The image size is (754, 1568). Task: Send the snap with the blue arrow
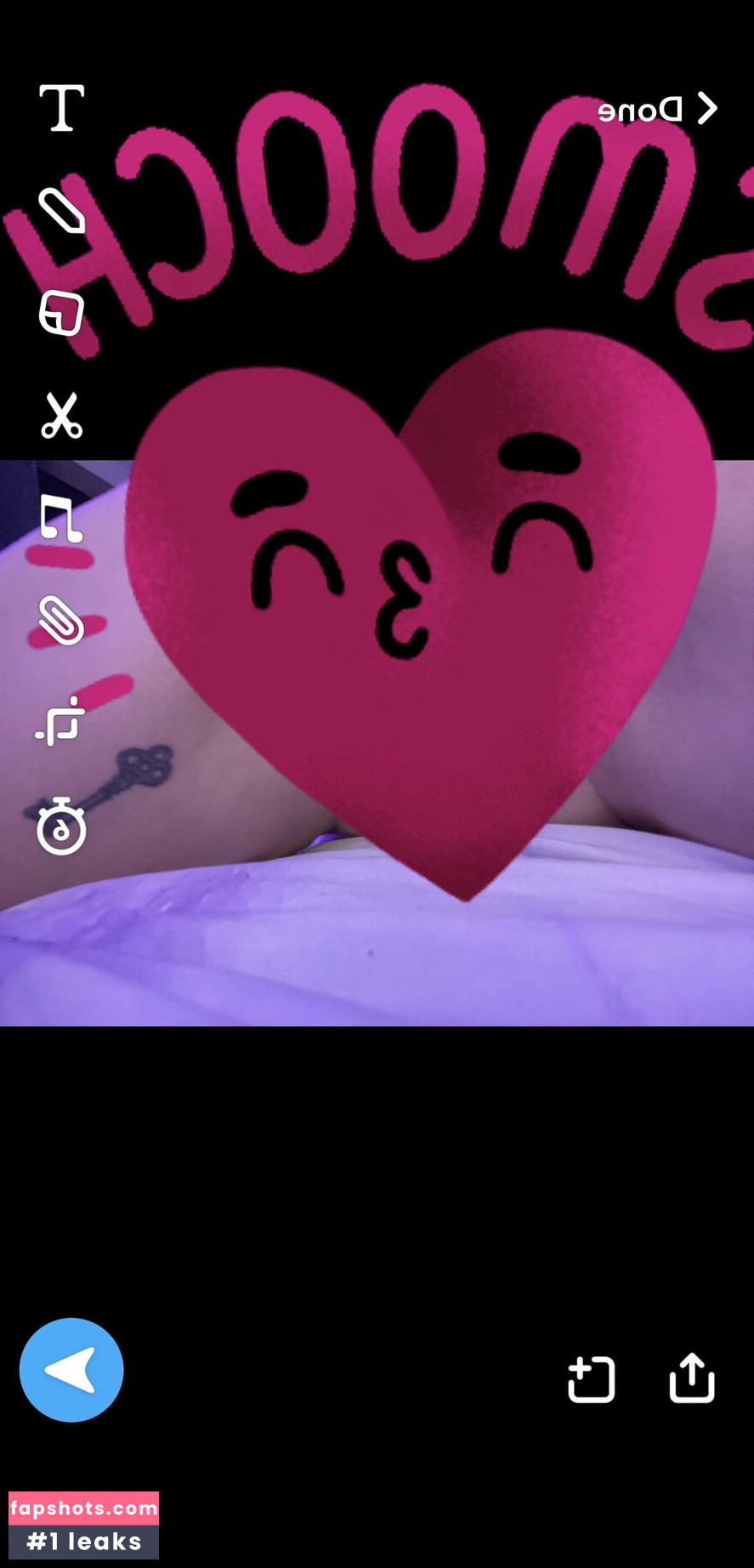pyautogui.click(x=71, y=1370)
